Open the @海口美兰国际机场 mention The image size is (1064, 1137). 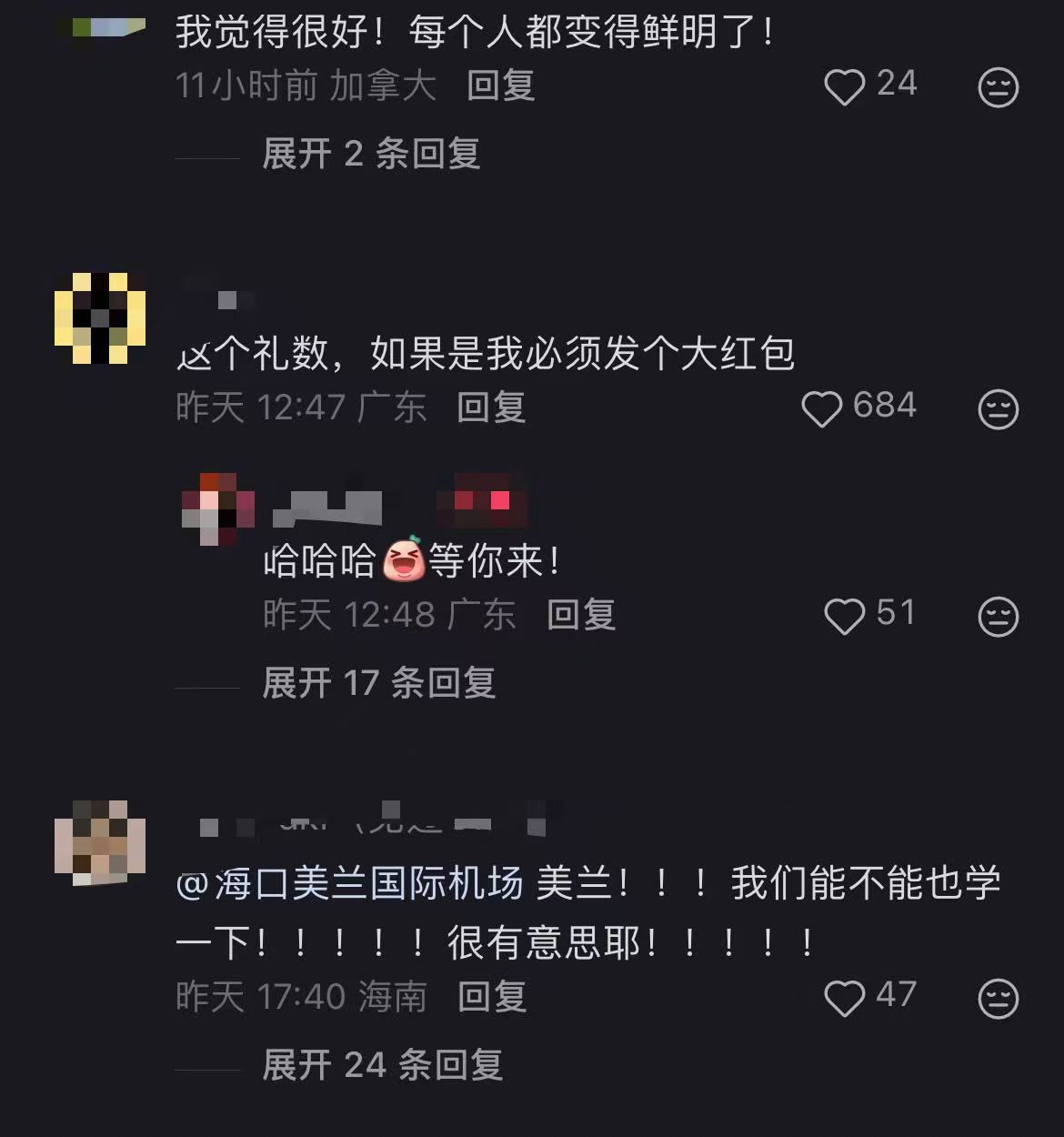349,884
